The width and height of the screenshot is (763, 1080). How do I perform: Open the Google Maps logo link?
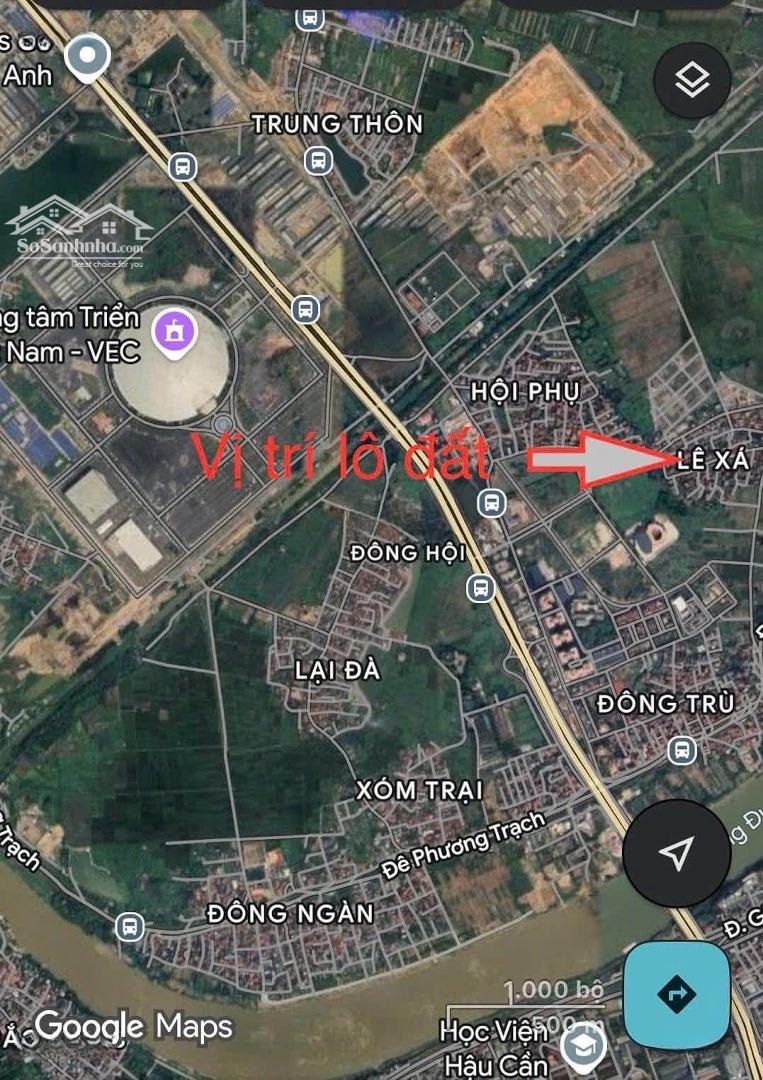[133, 1026]
